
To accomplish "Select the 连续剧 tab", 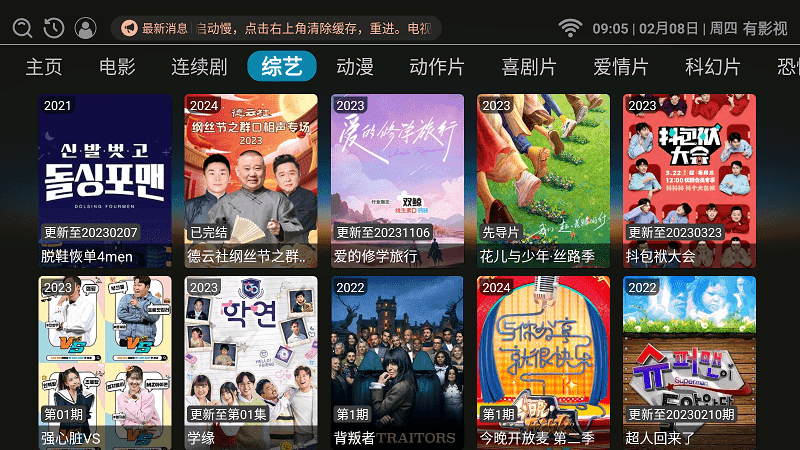I will pos(199,67).
